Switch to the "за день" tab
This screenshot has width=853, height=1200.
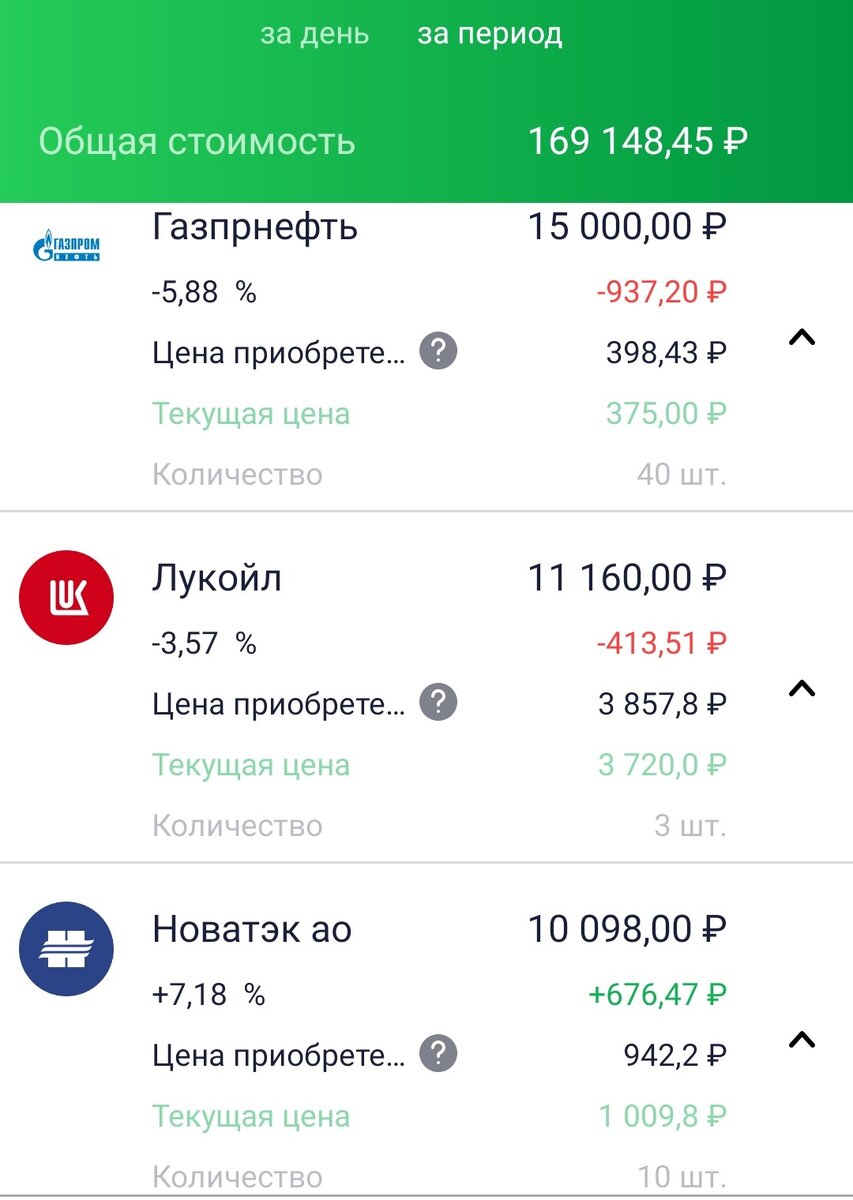click(x=315, y=35)
